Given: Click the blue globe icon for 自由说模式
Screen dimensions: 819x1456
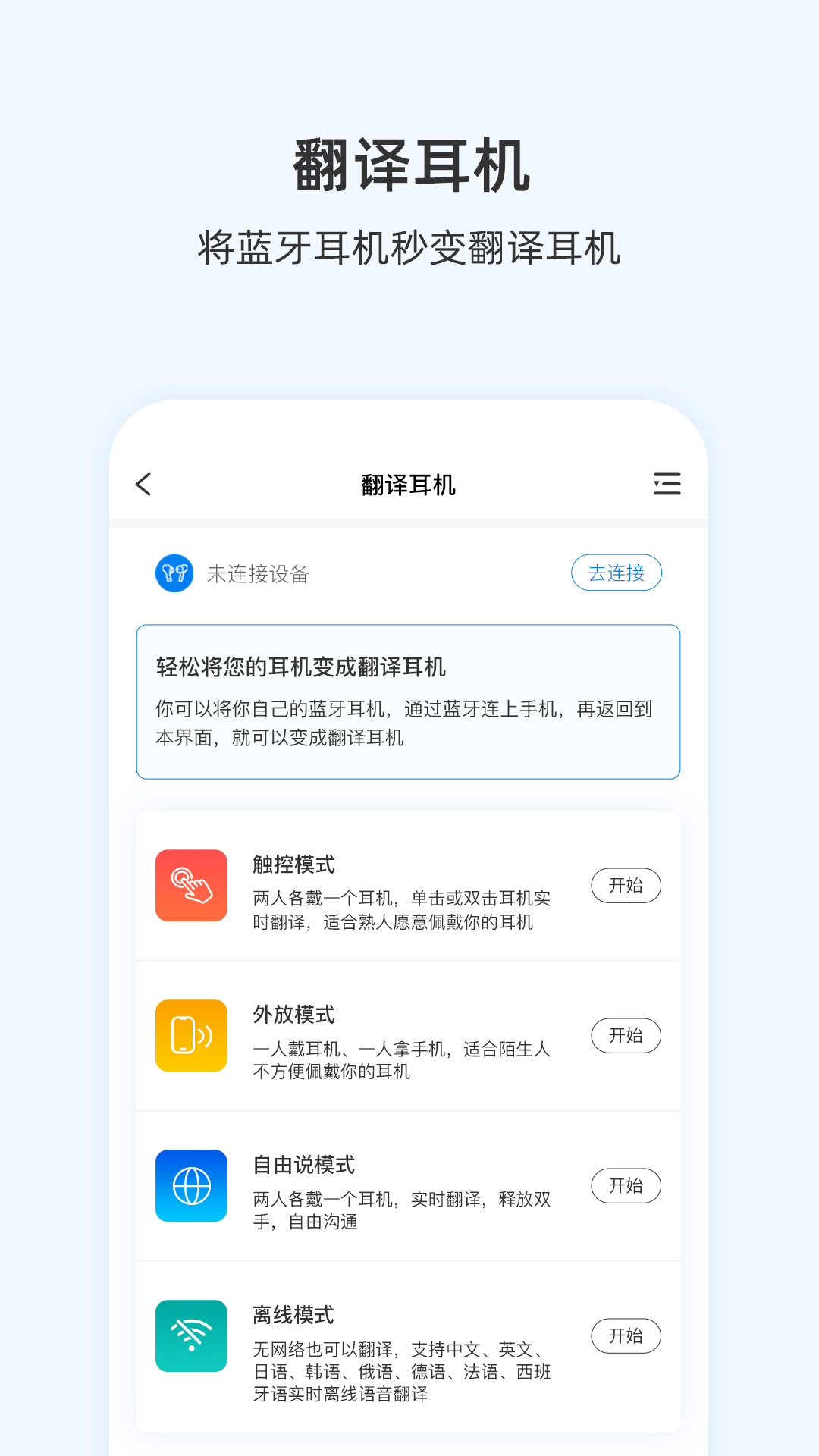Looking at the screenshot, I should point(190,1185).
